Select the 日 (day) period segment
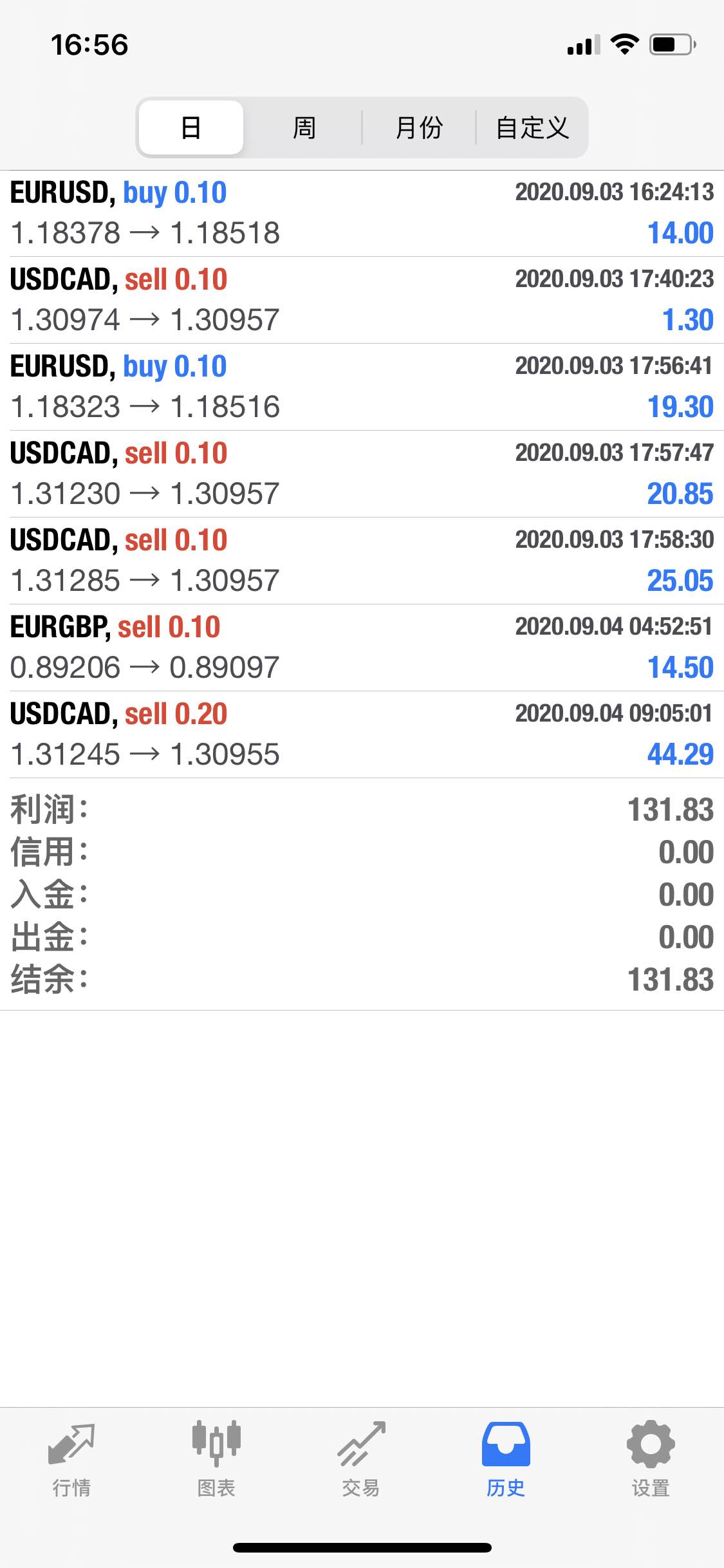Screen dimensions: 724x1568 click(191, 127)
